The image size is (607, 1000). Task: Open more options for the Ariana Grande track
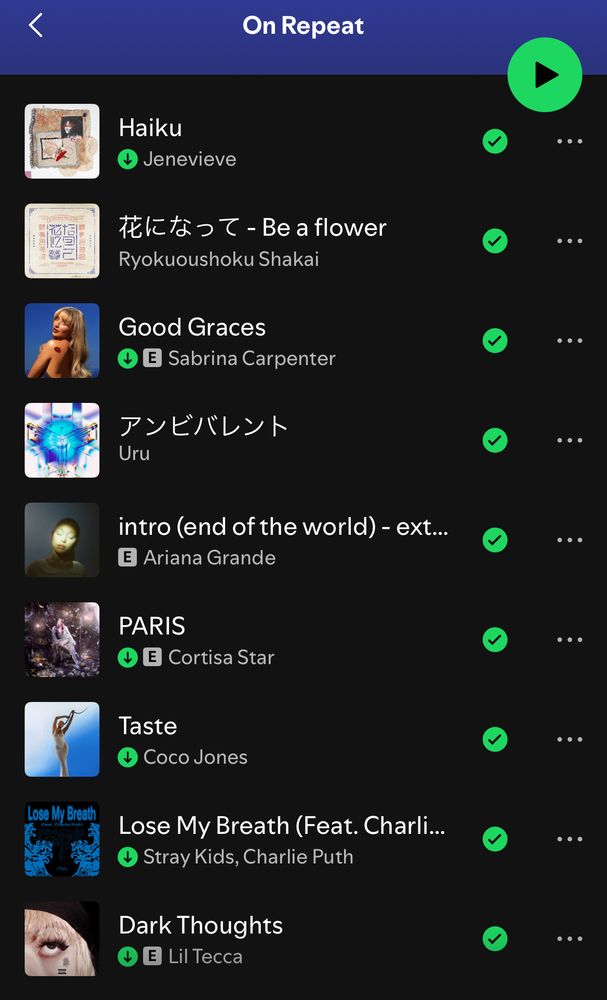[569, 540]
